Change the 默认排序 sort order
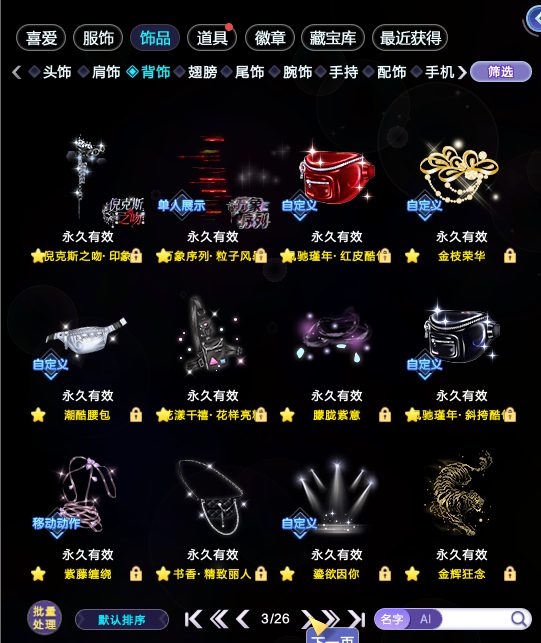Viewport: 541px width, 643px height. (x=122, y=620)
